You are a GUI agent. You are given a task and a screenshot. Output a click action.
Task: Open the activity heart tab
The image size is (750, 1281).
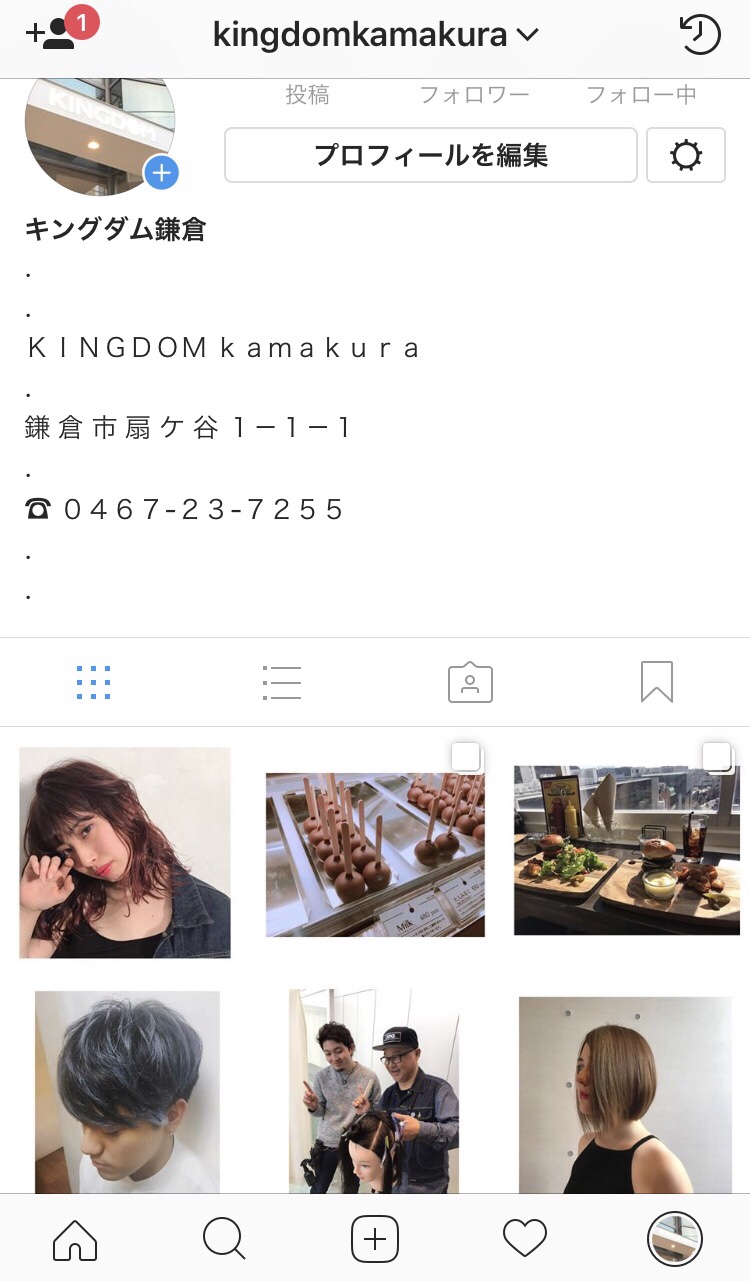click(x=525, y=1240)
